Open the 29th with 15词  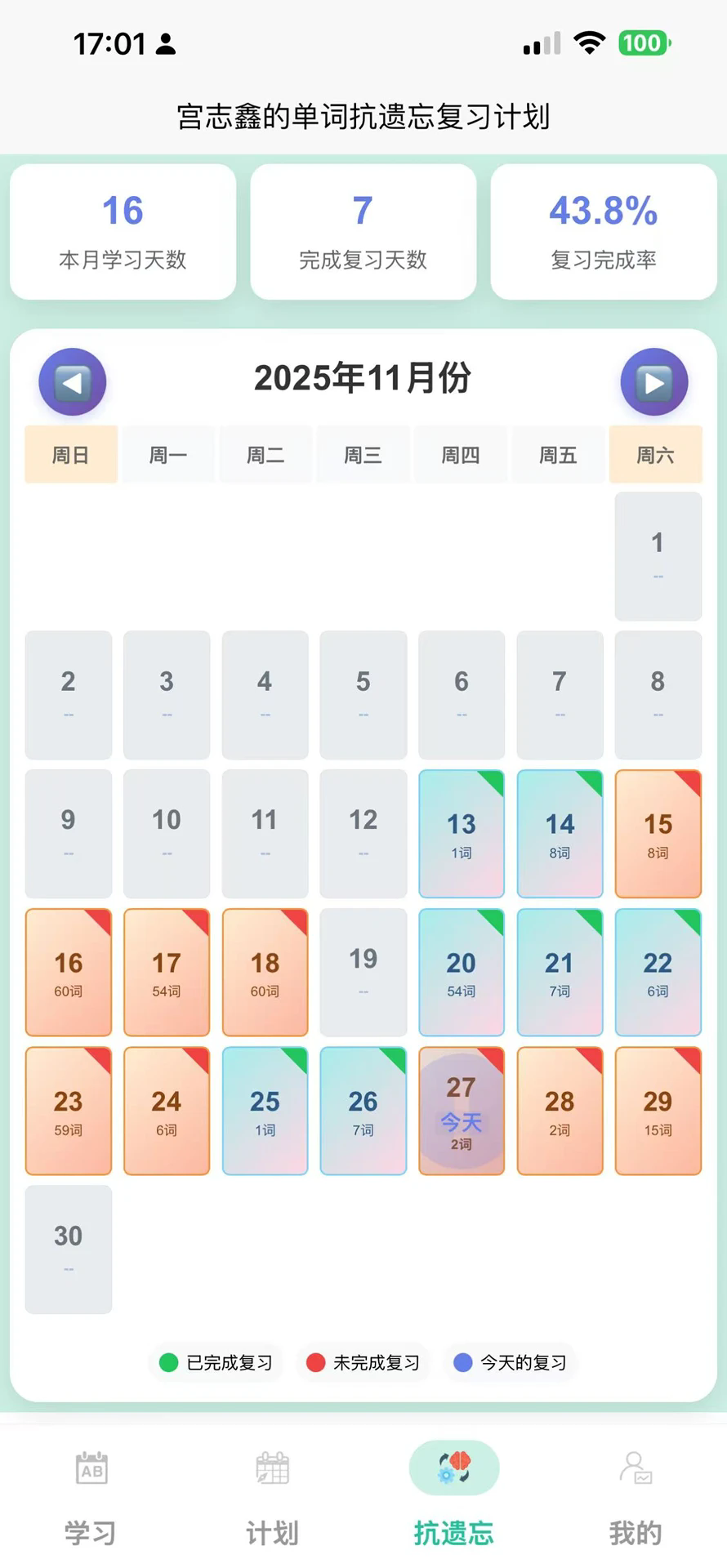tap(658, 1111)
